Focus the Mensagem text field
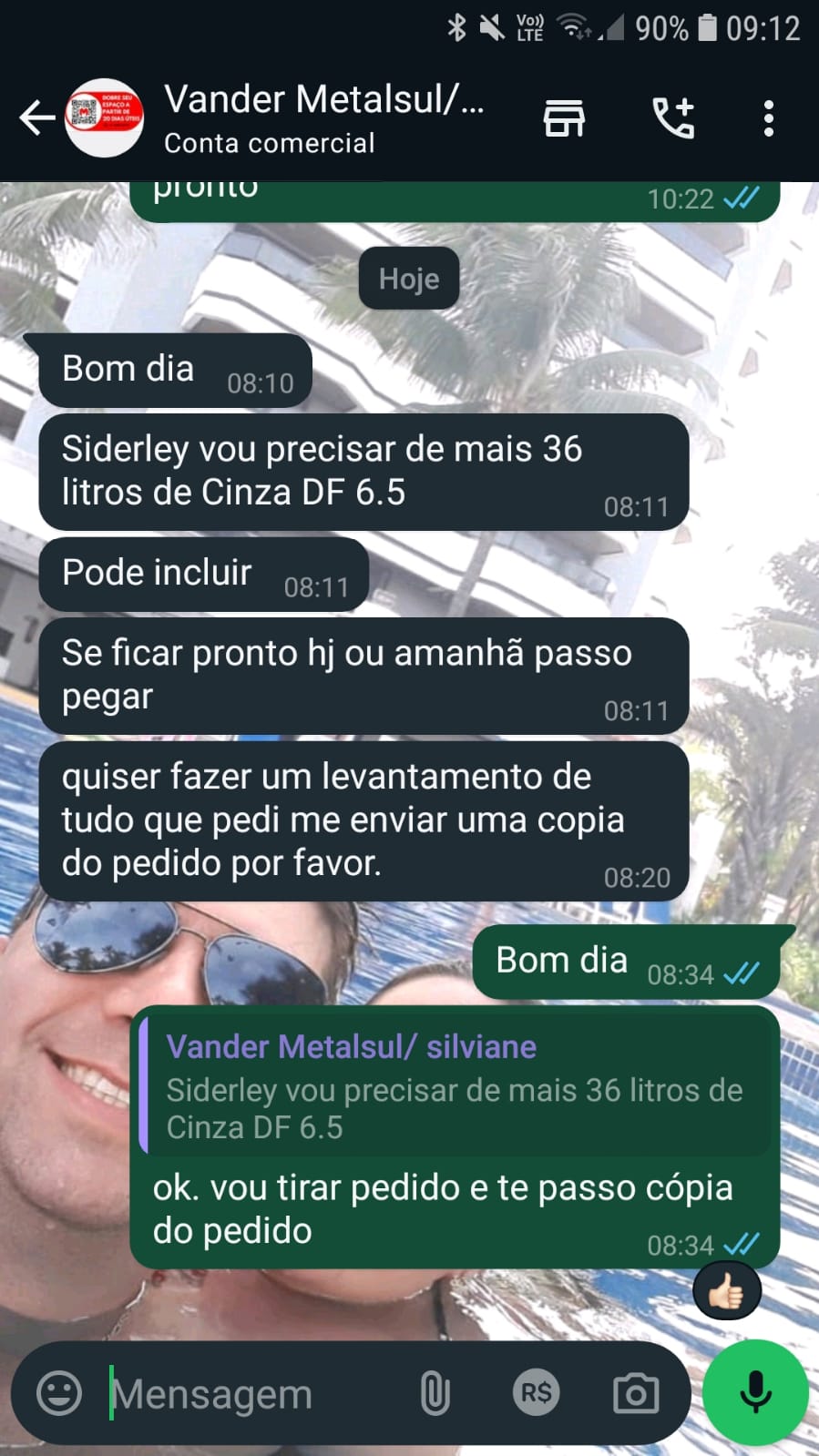This screenshot has height=1456, width=819. coord(246,1393)
